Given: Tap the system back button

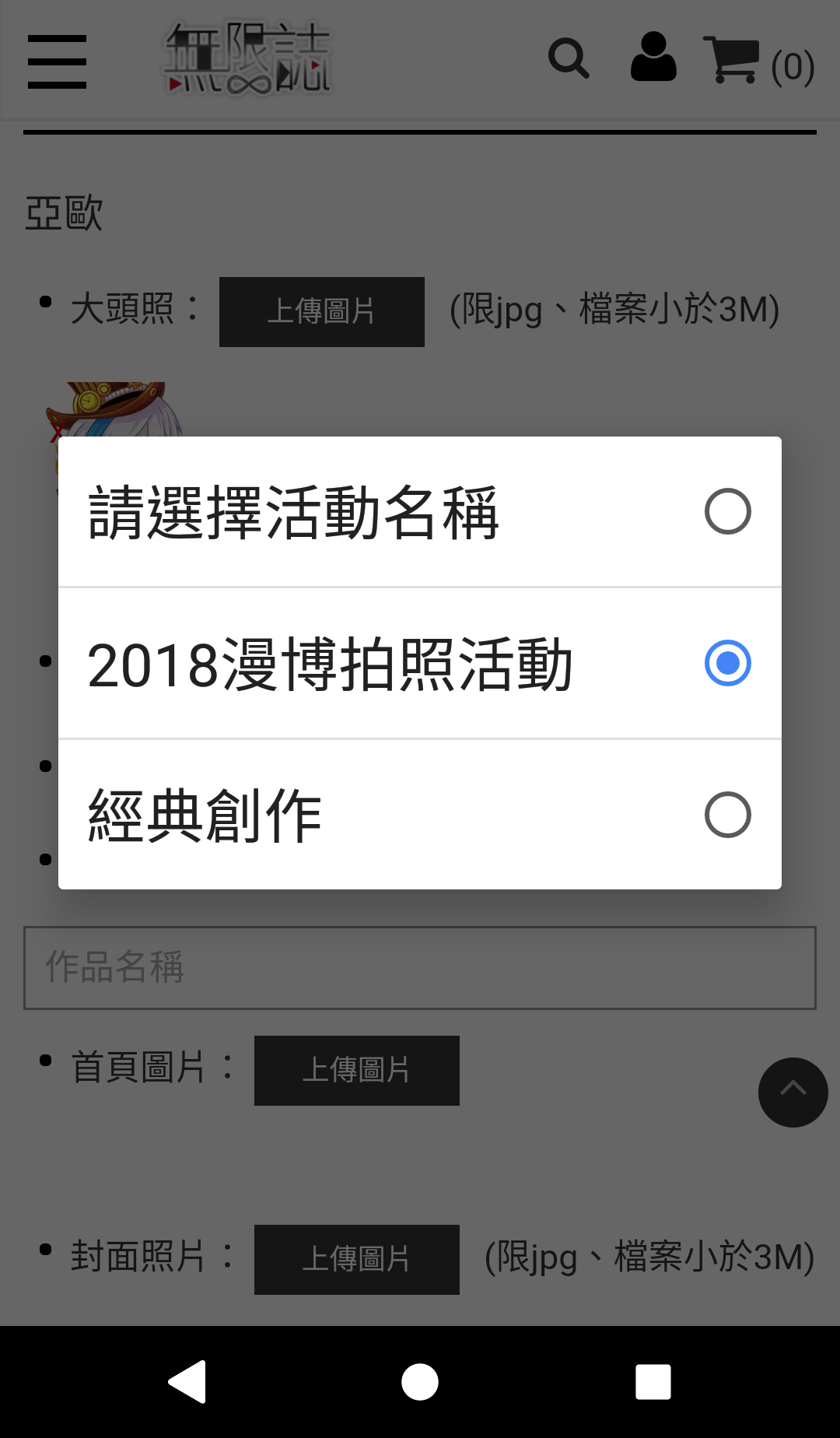Looking at the screenshot, I should (187, 1382).
